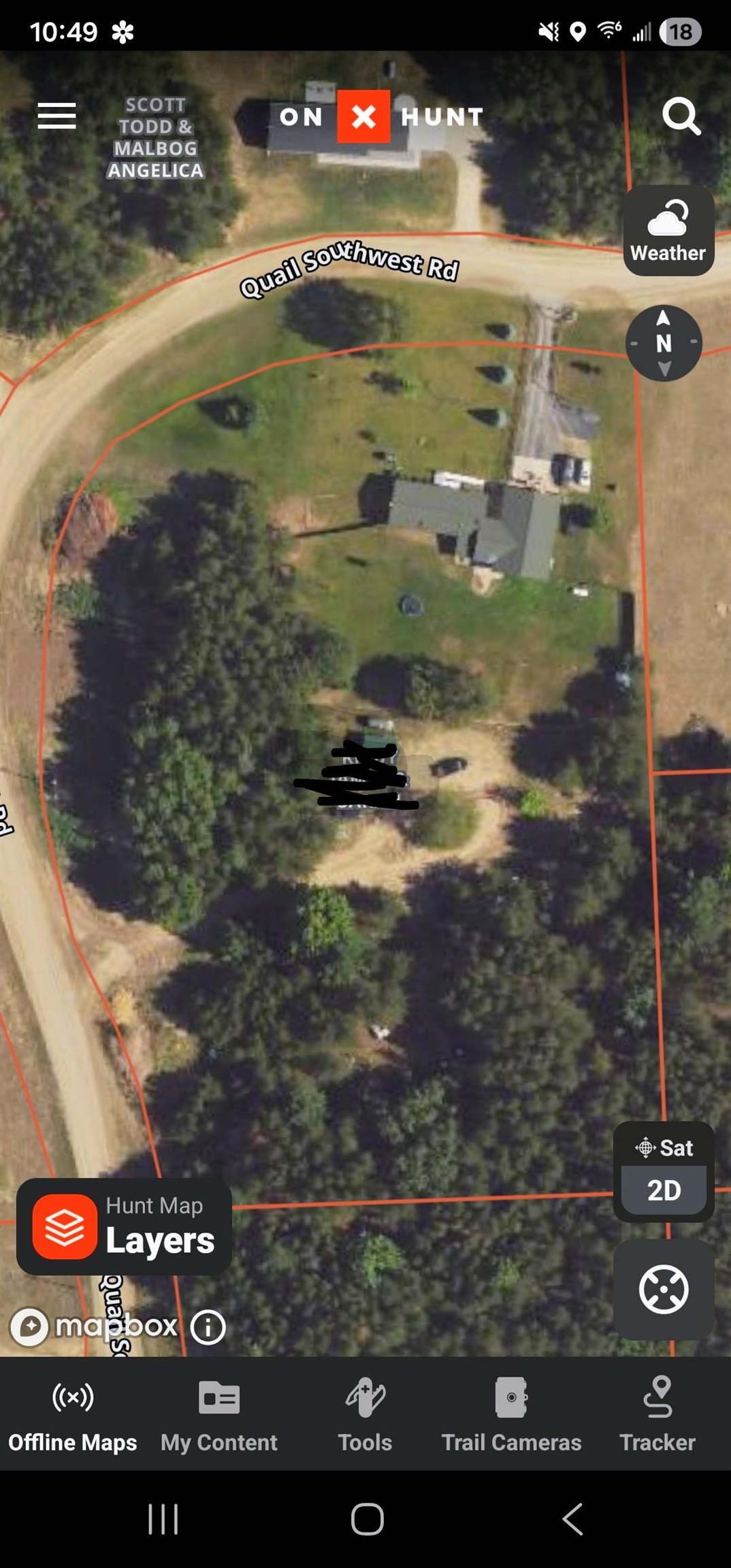Open the map search
The image size is (731, 1568).
pyautogui.click(x=681, y=116)
